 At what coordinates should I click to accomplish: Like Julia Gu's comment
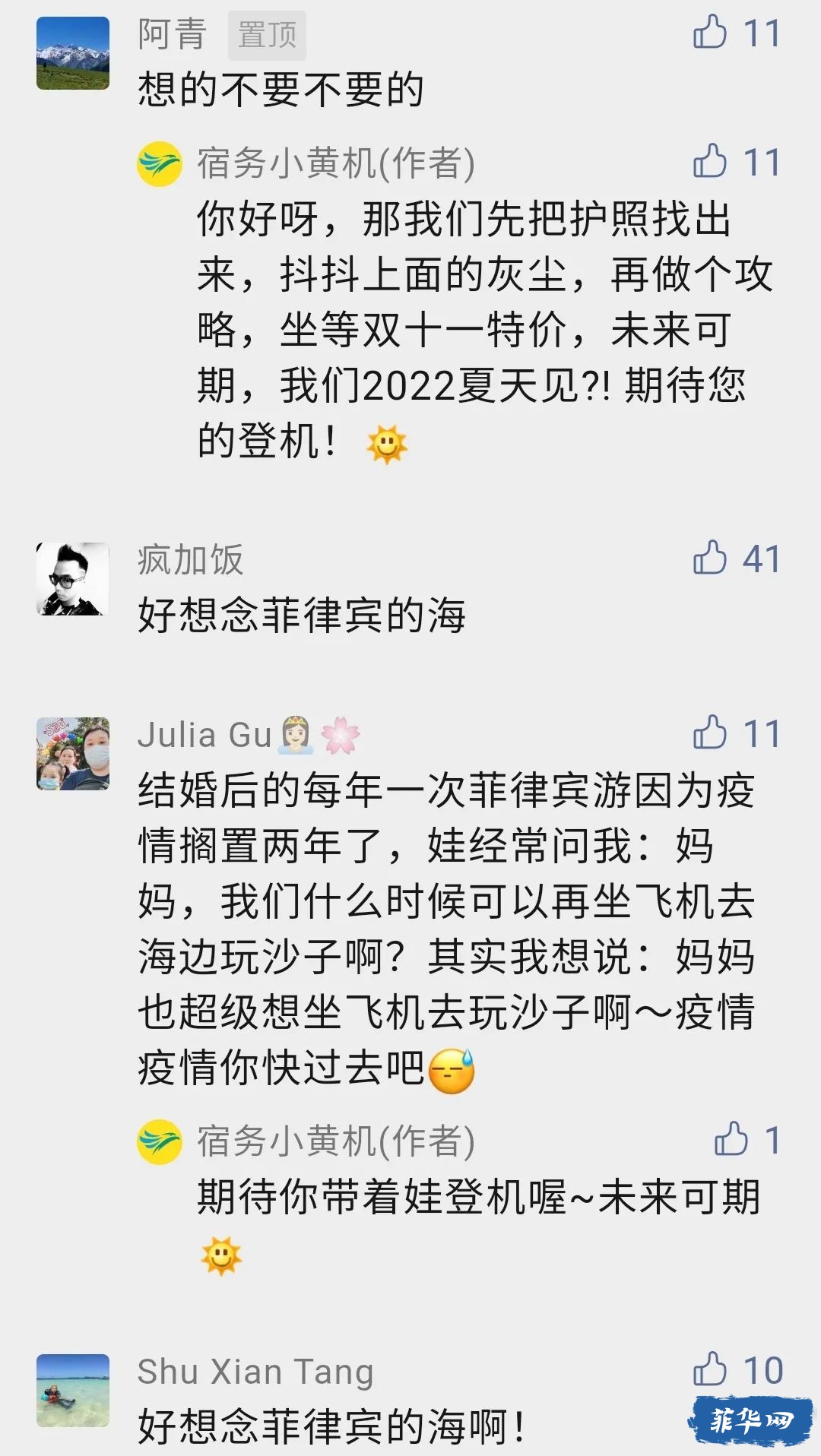tap(711, 733)
